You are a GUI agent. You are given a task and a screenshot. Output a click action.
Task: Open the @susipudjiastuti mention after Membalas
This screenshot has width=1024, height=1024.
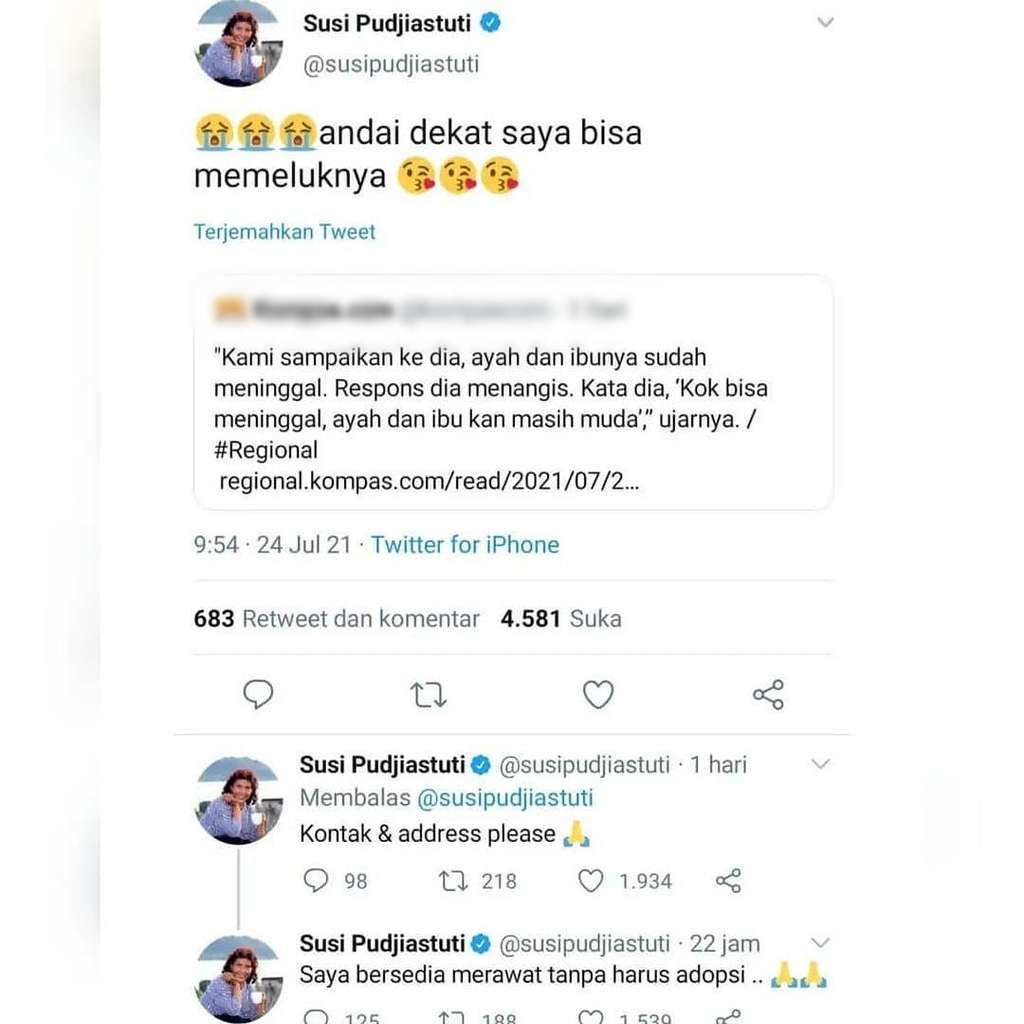[x=505, y=798]
